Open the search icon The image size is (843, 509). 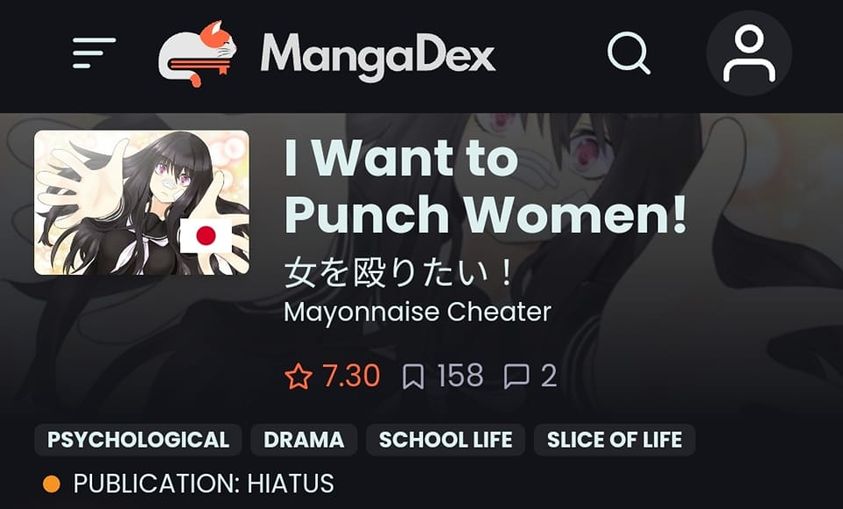coord(629,53)
